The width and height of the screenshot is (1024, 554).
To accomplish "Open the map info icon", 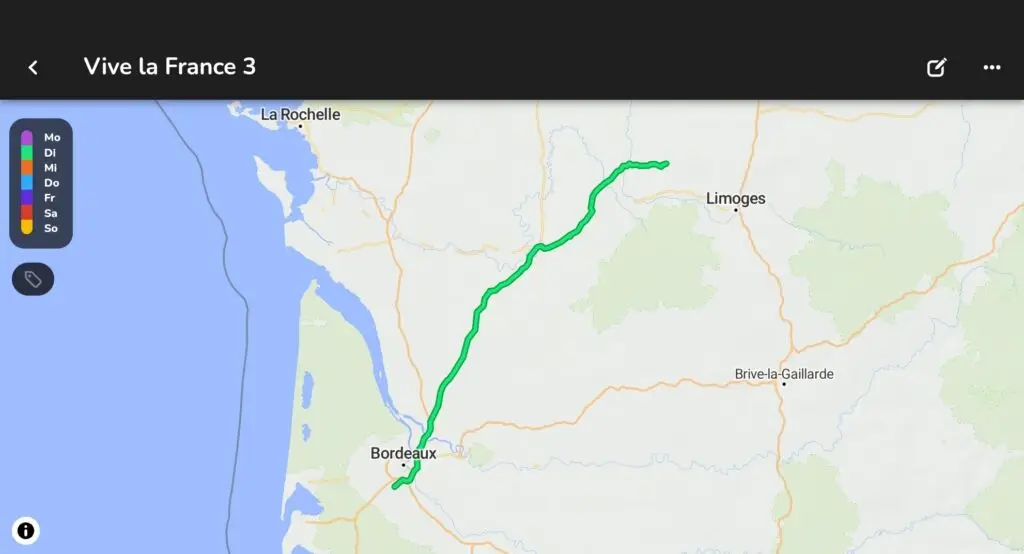I will [x=26, y=530].
